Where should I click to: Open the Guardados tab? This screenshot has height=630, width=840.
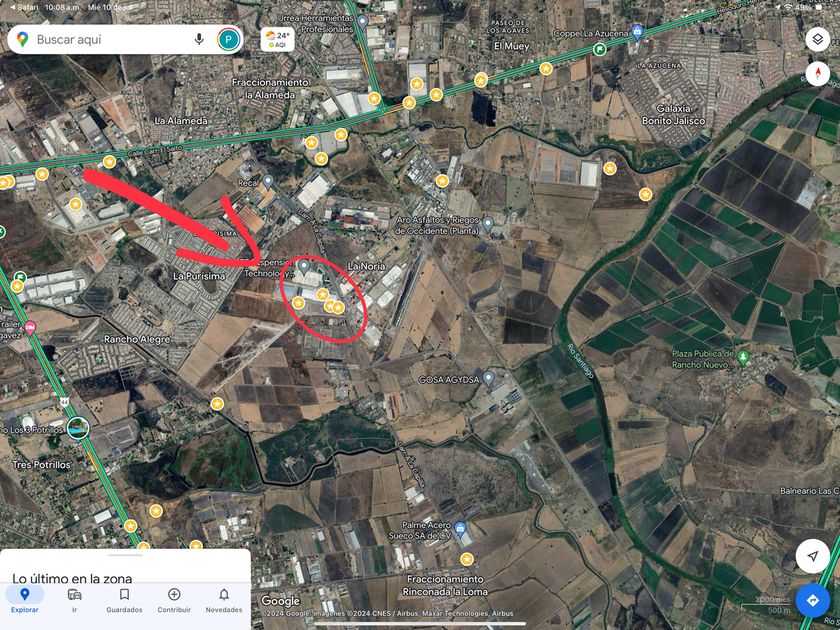tap(124, 600)
